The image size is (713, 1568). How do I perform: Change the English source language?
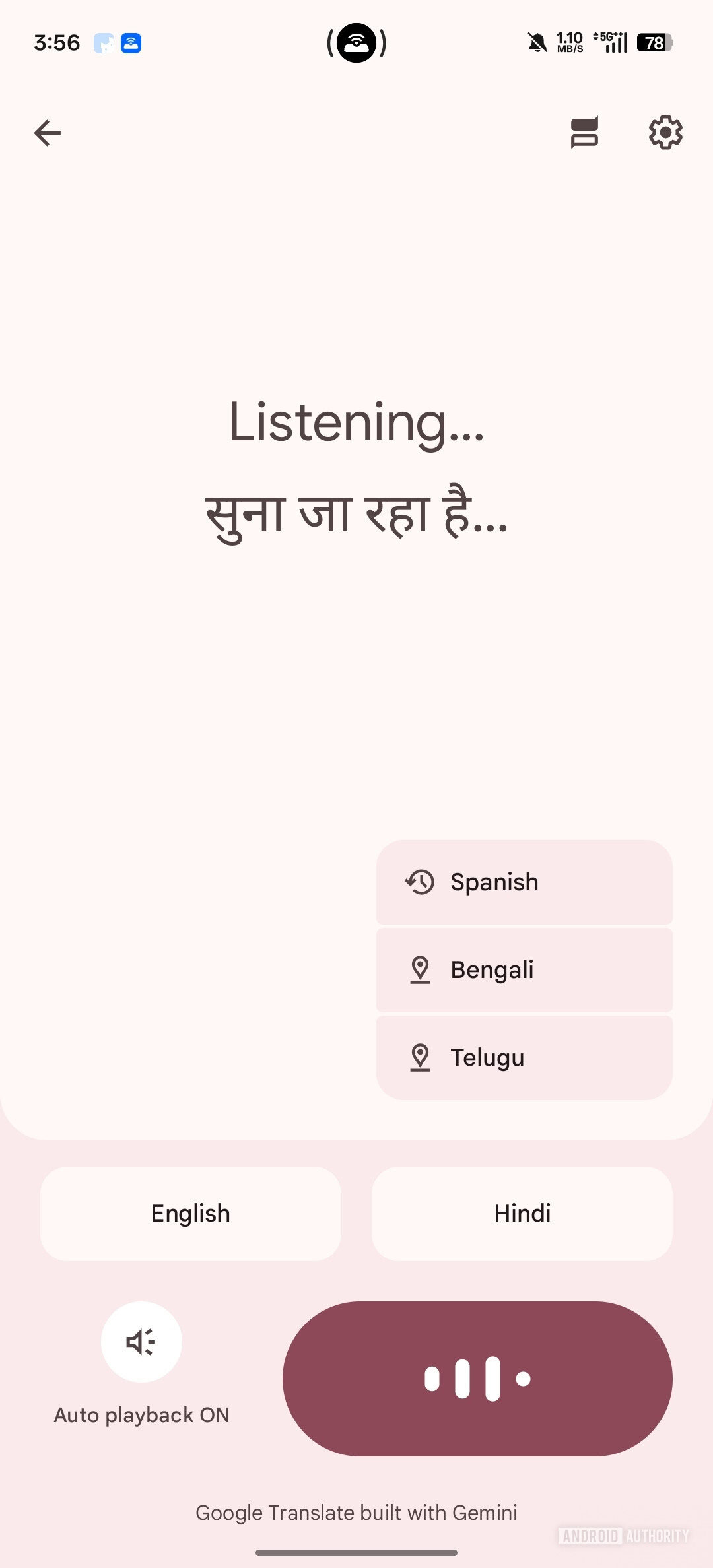point(191,1214)
